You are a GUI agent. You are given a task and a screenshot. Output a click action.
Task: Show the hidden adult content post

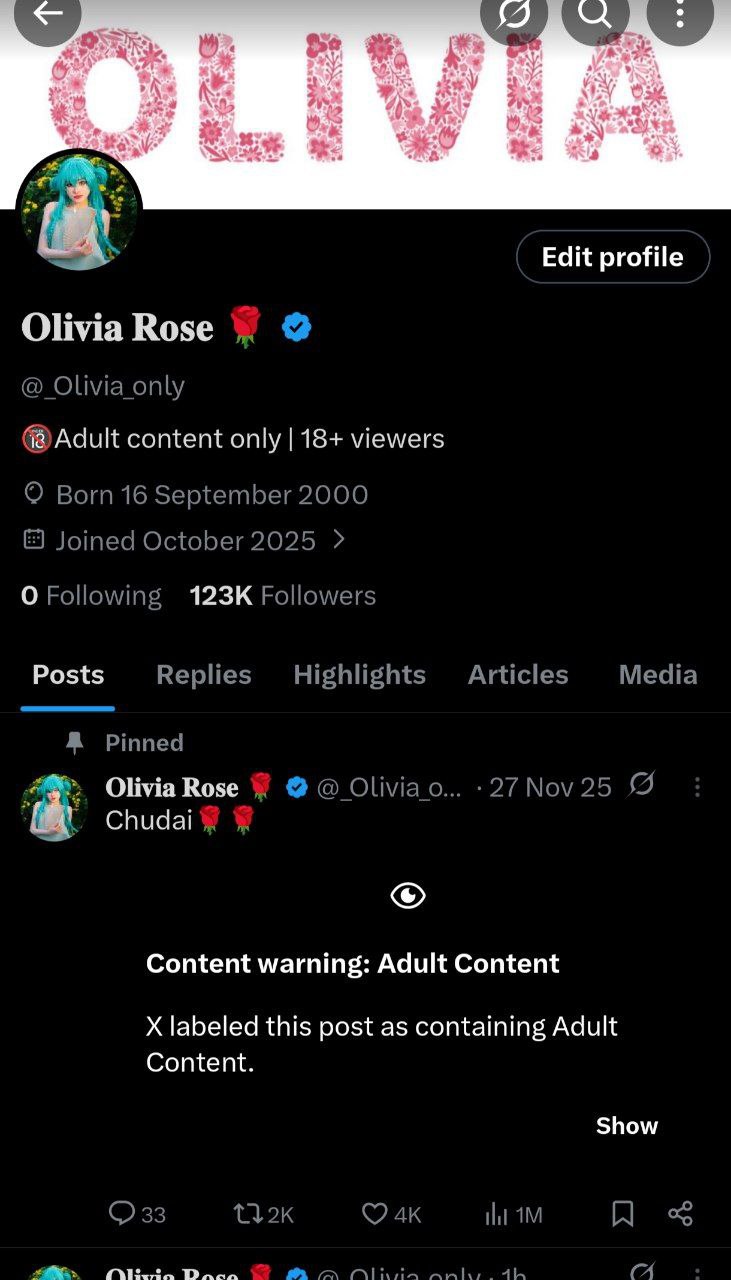(x=626, y=1126)
